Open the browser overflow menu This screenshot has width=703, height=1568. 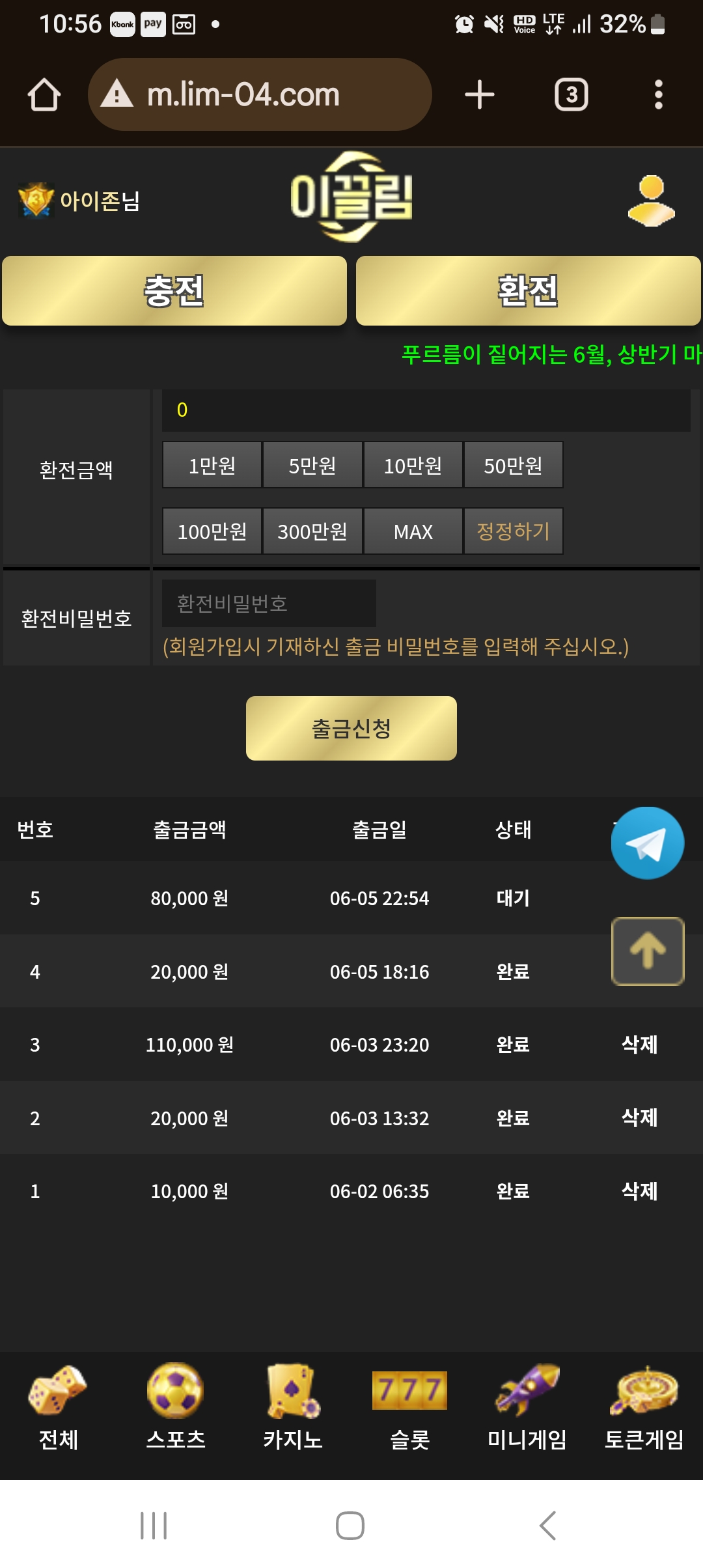tap(659, 94)
